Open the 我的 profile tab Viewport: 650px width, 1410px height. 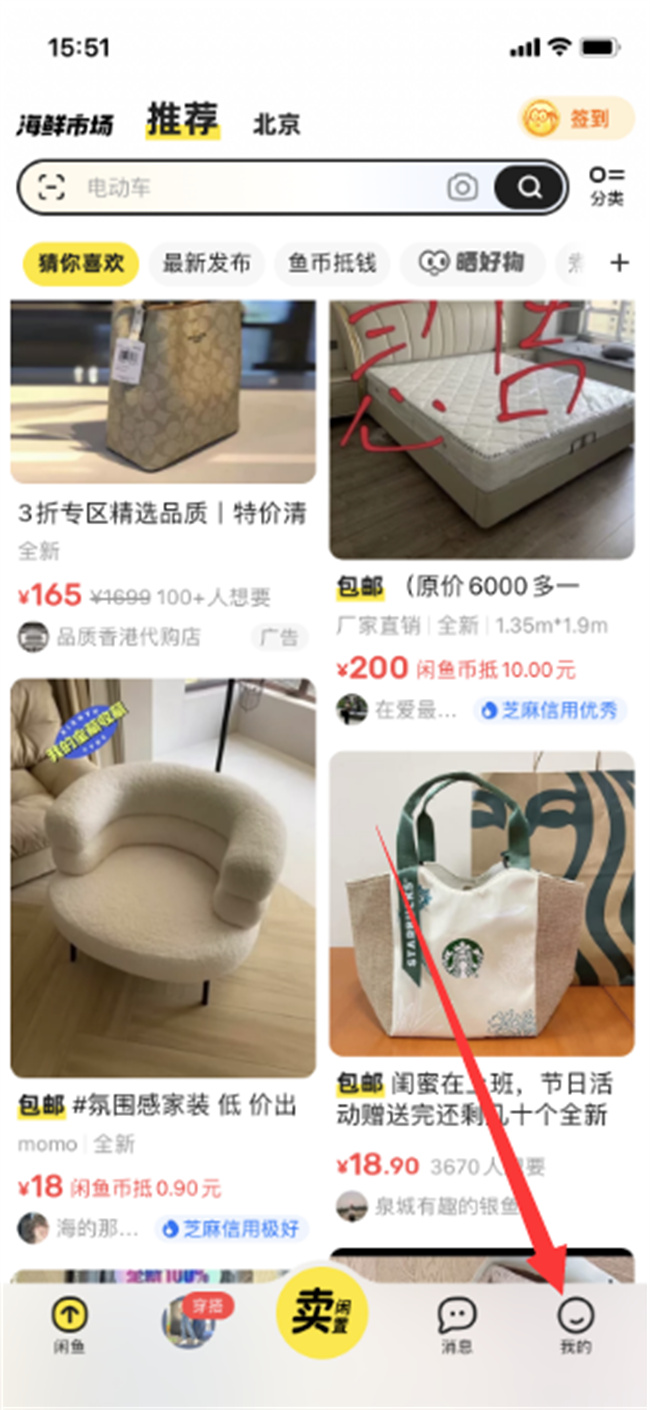pyautogui.click(x=576, y=1326)
